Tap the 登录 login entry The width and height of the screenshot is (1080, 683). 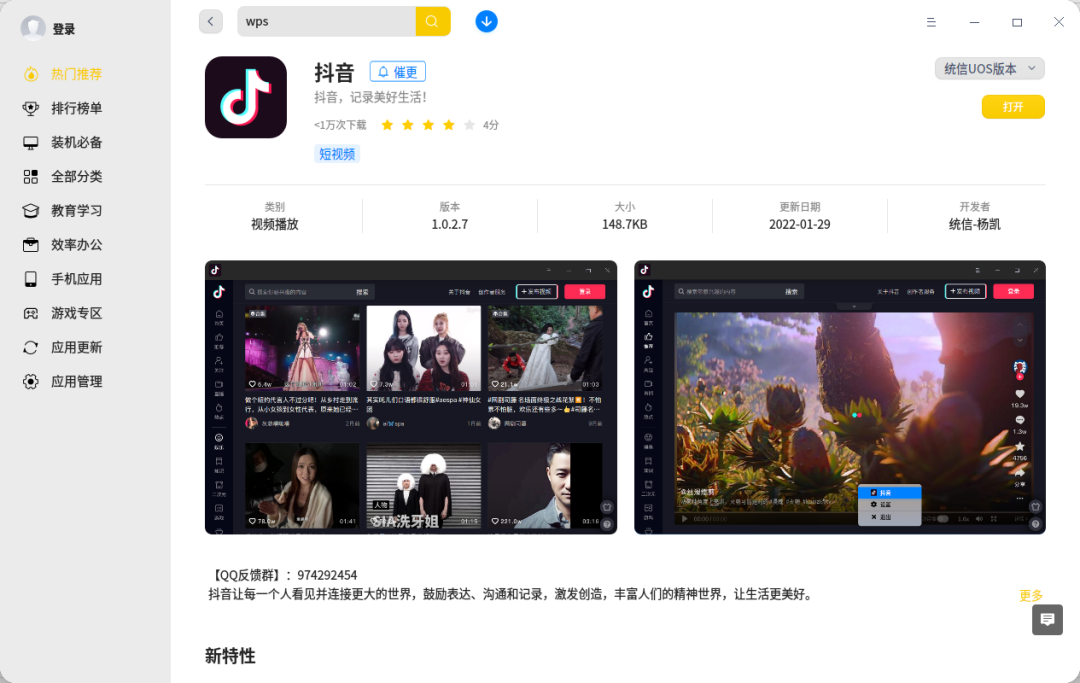click(x=63, y=29)
